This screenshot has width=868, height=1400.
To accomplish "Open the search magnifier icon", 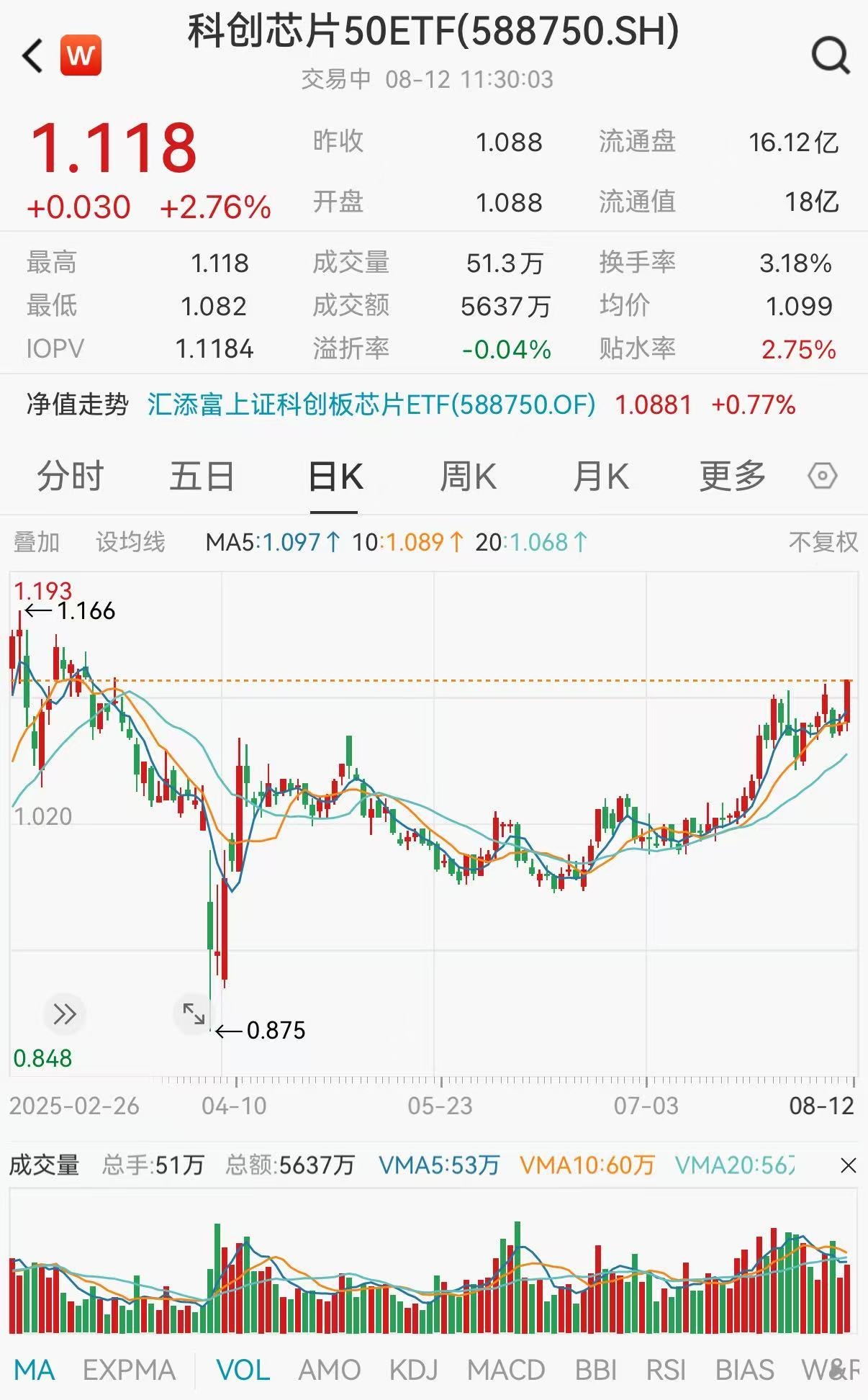I will click(x=831, y=56).
